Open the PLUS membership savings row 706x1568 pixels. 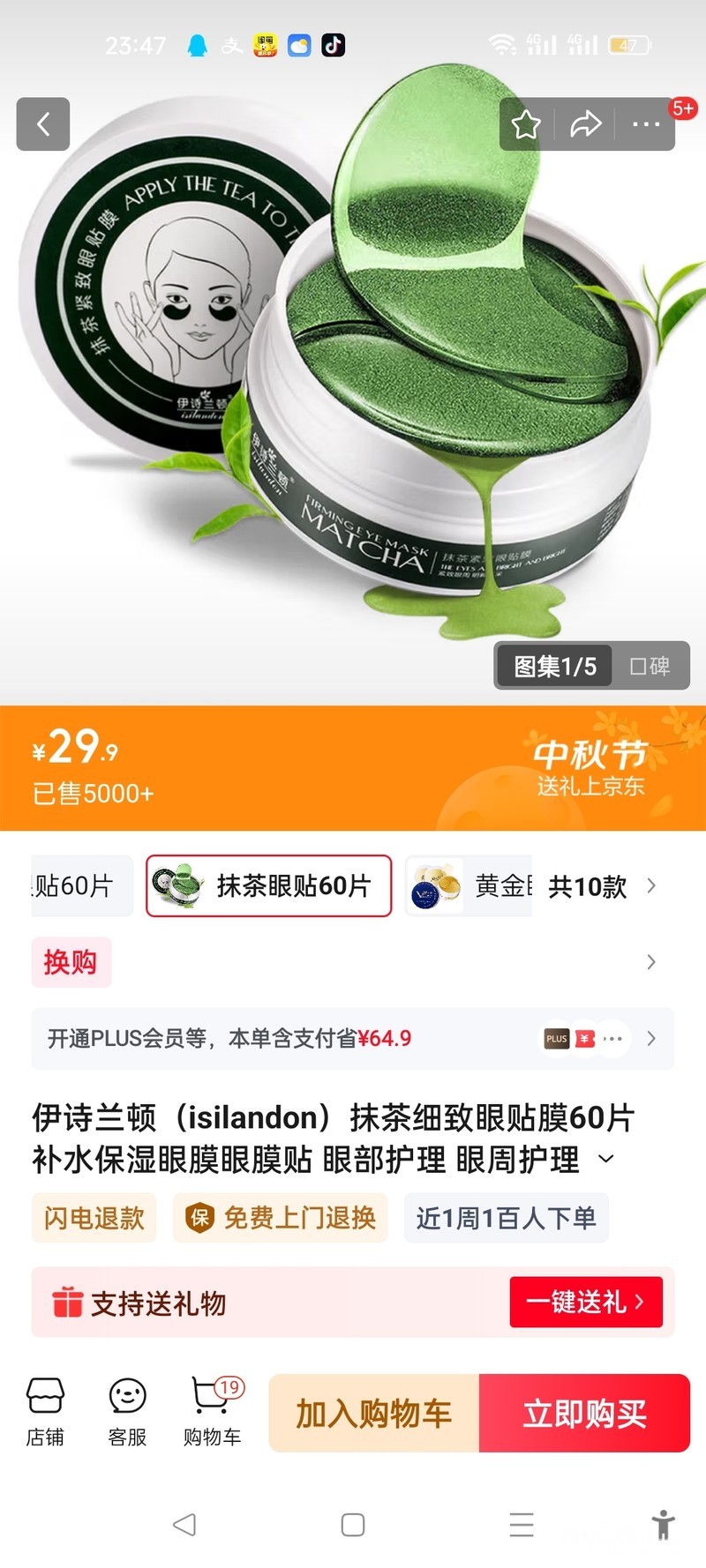353,1039
